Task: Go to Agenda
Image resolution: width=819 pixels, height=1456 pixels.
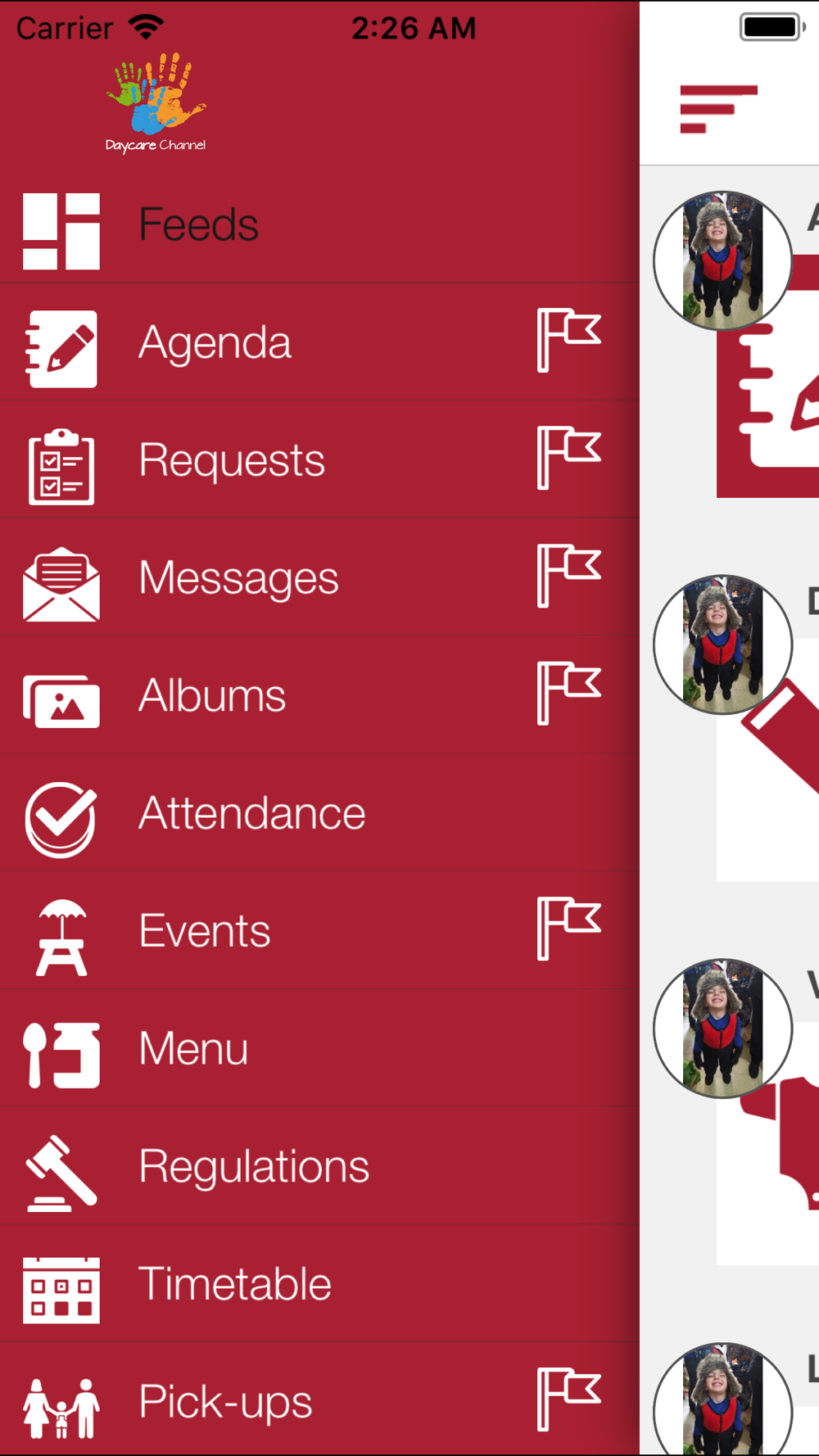Action: point(215,342)
